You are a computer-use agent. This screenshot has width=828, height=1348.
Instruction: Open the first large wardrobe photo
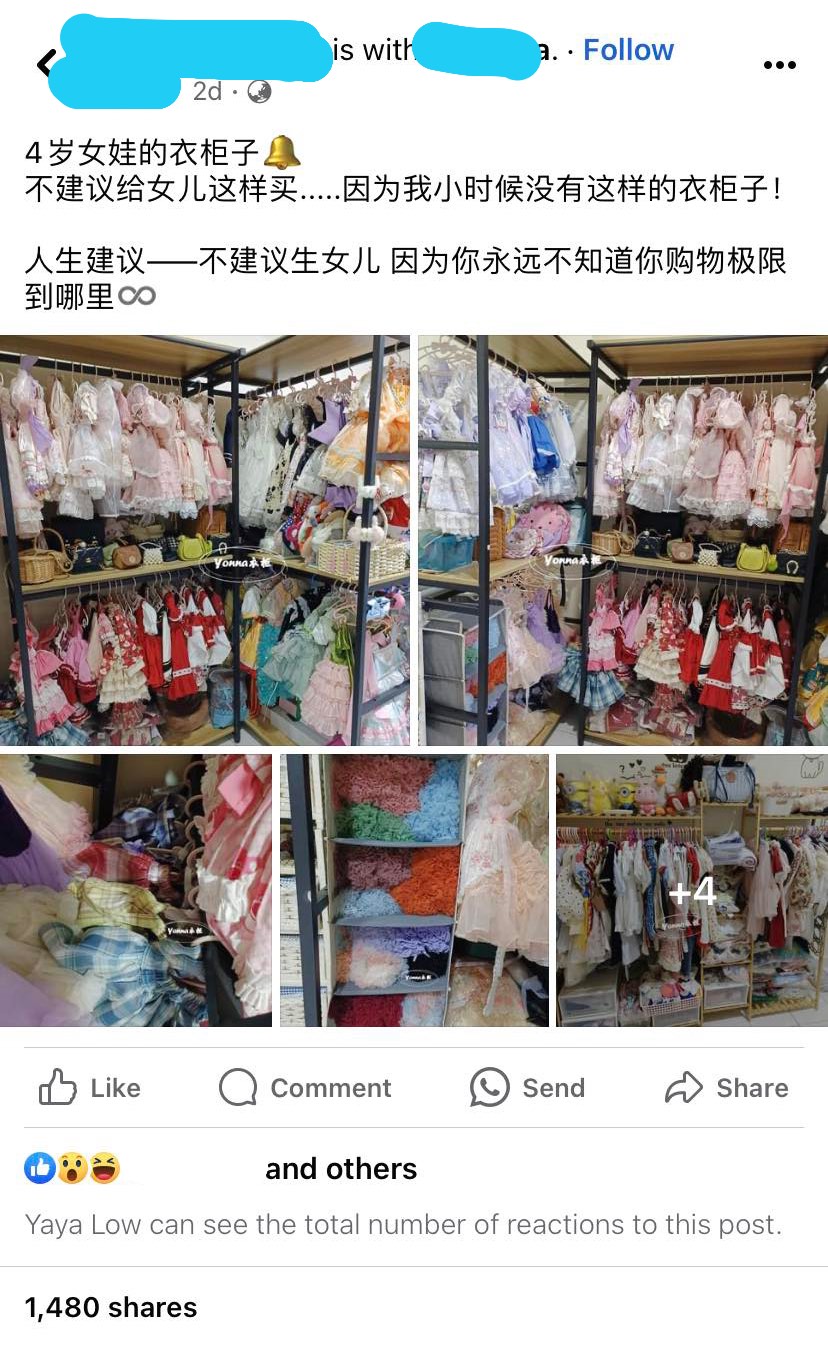205,540
